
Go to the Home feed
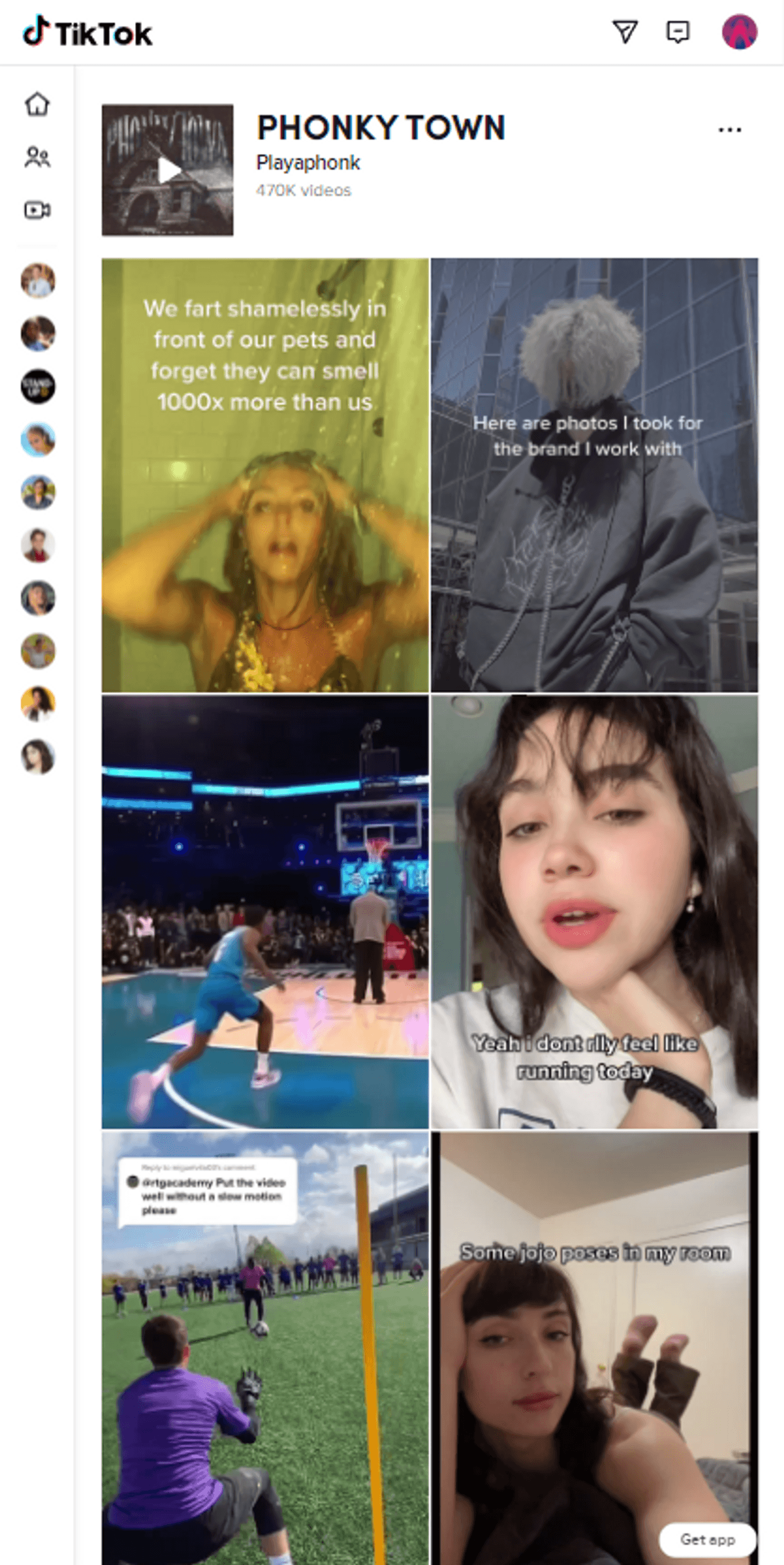[x=37, y=104]
